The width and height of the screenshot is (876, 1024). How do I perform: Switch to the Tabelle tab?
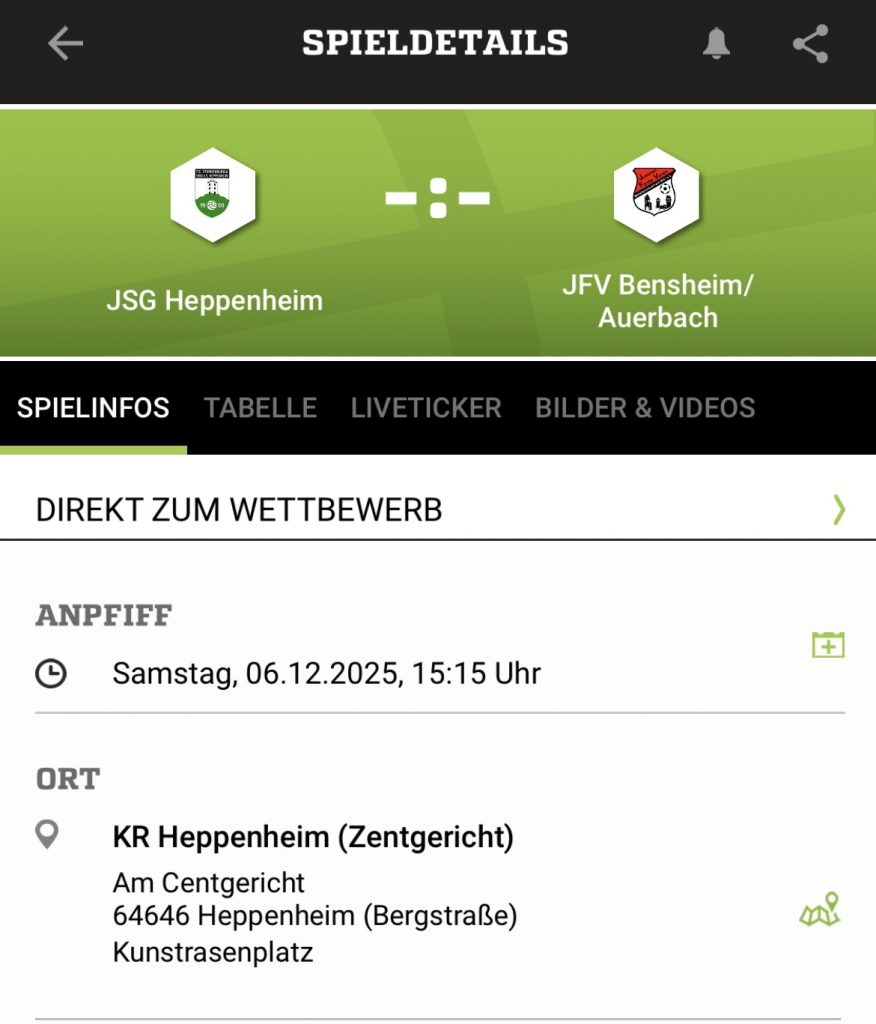pyautogui.click(x=260, y=408)
